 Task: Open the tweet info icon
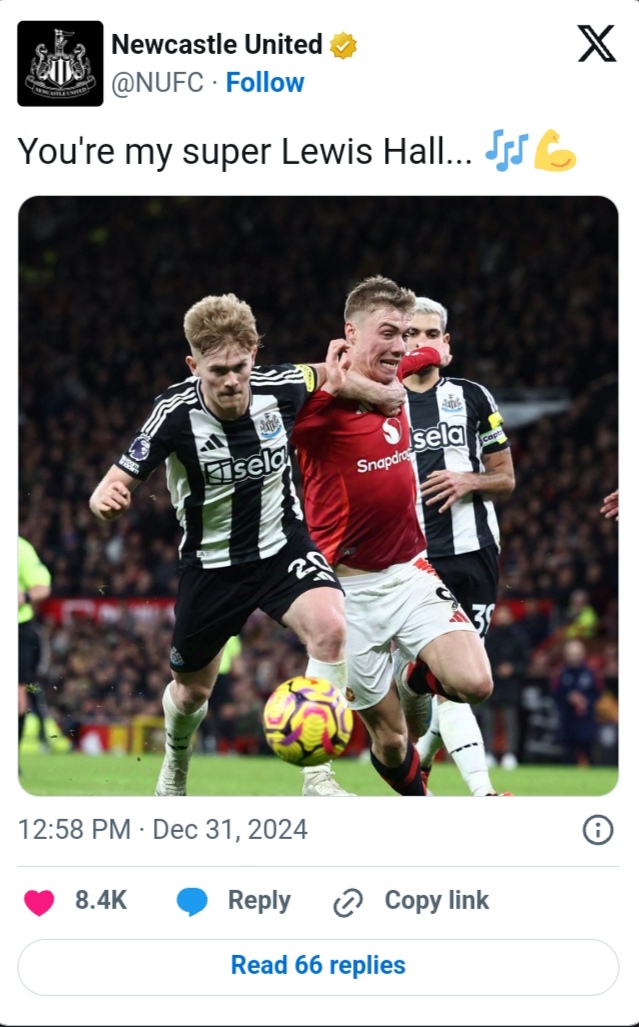598,830
